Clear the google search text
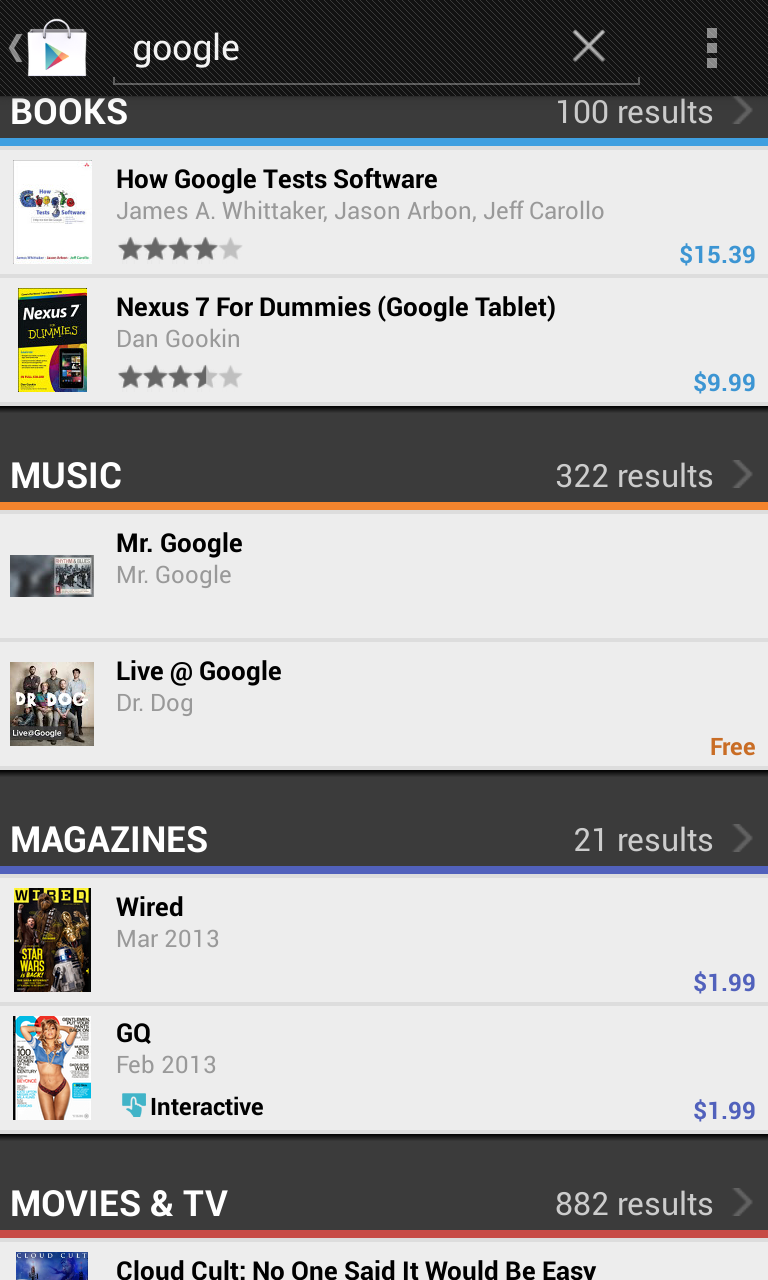 point(588,47)
